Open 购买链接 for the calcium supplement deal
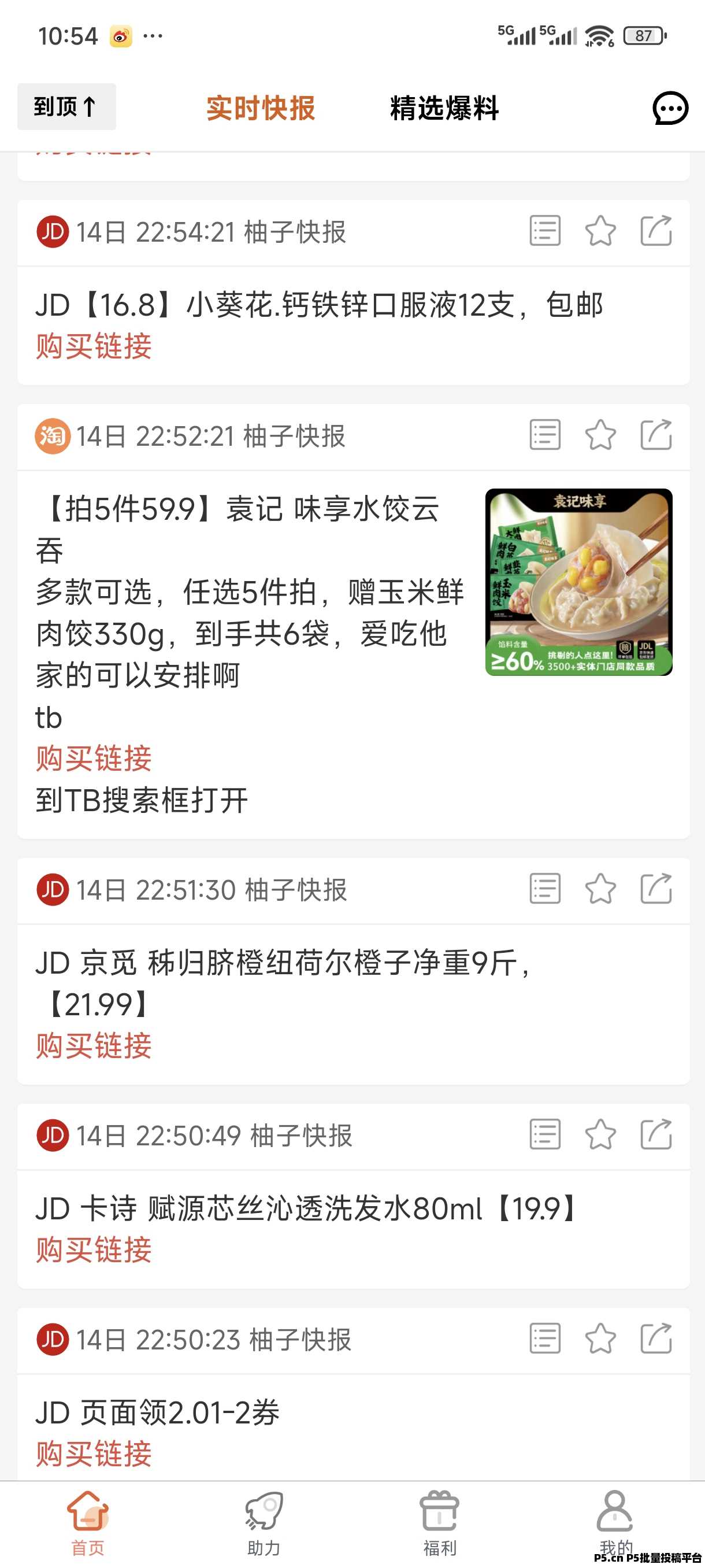The image size is (705, 1568). pyautogui.click(x=94, y=346)
